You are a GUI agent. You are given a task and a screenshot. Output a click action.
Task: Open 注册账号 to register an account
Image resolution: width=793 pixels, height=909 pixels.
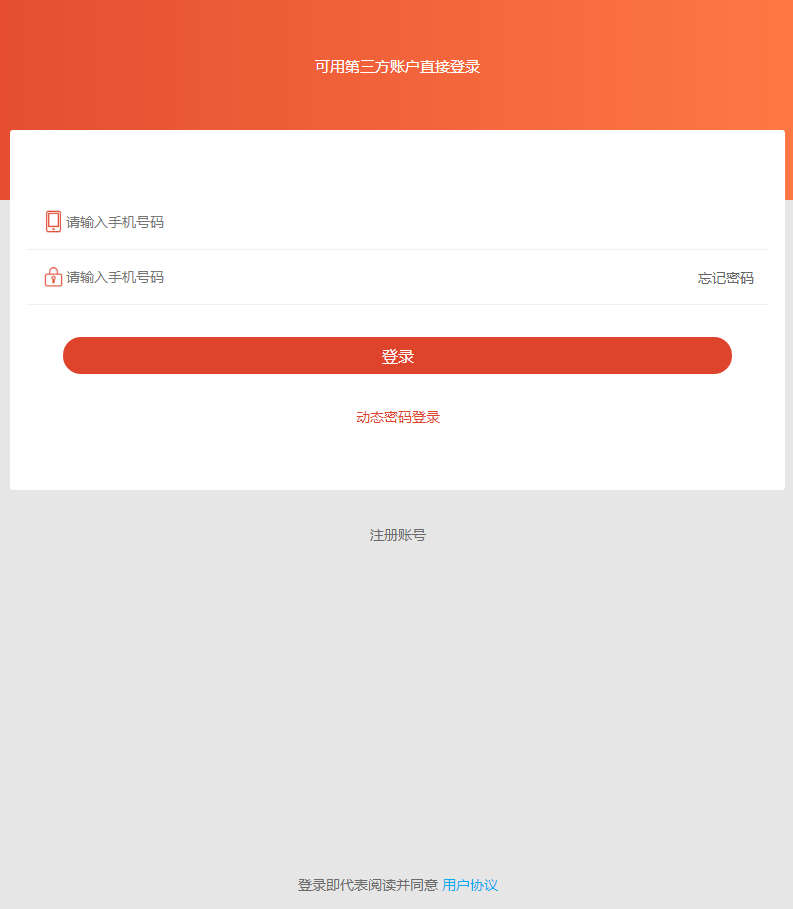click(397, 535)
